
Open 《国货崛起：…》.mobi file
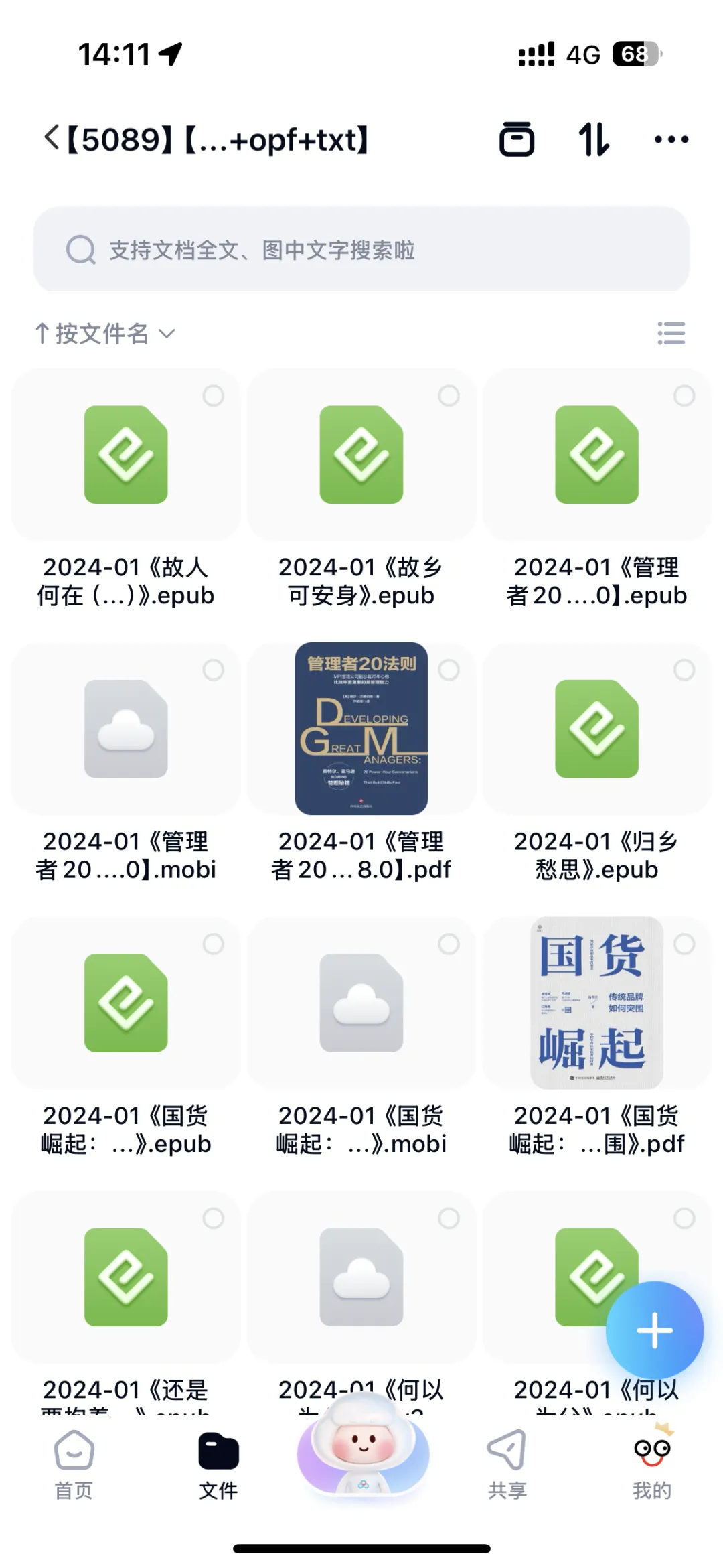[x=361, y=1003]
